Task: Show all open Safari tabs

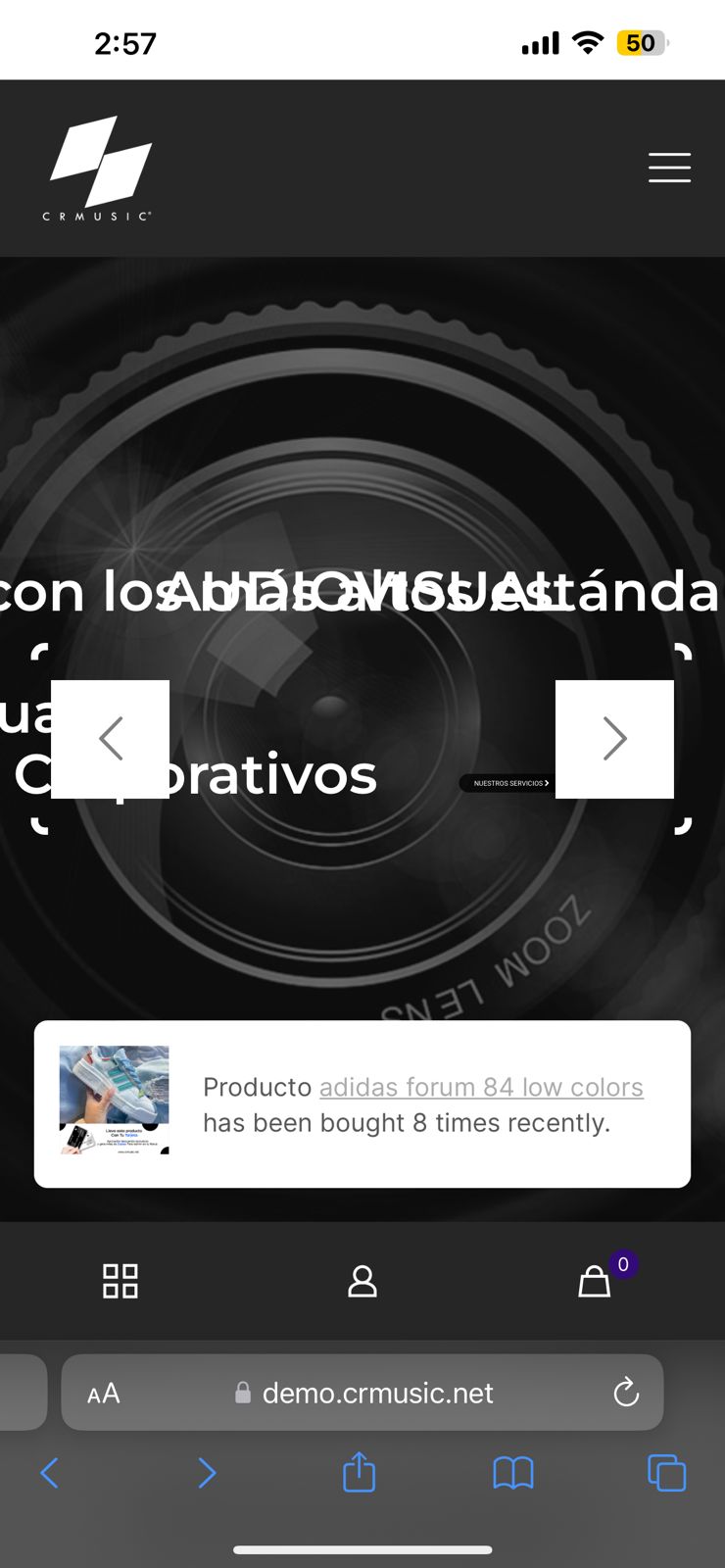Action: (x=666, y=1472)
